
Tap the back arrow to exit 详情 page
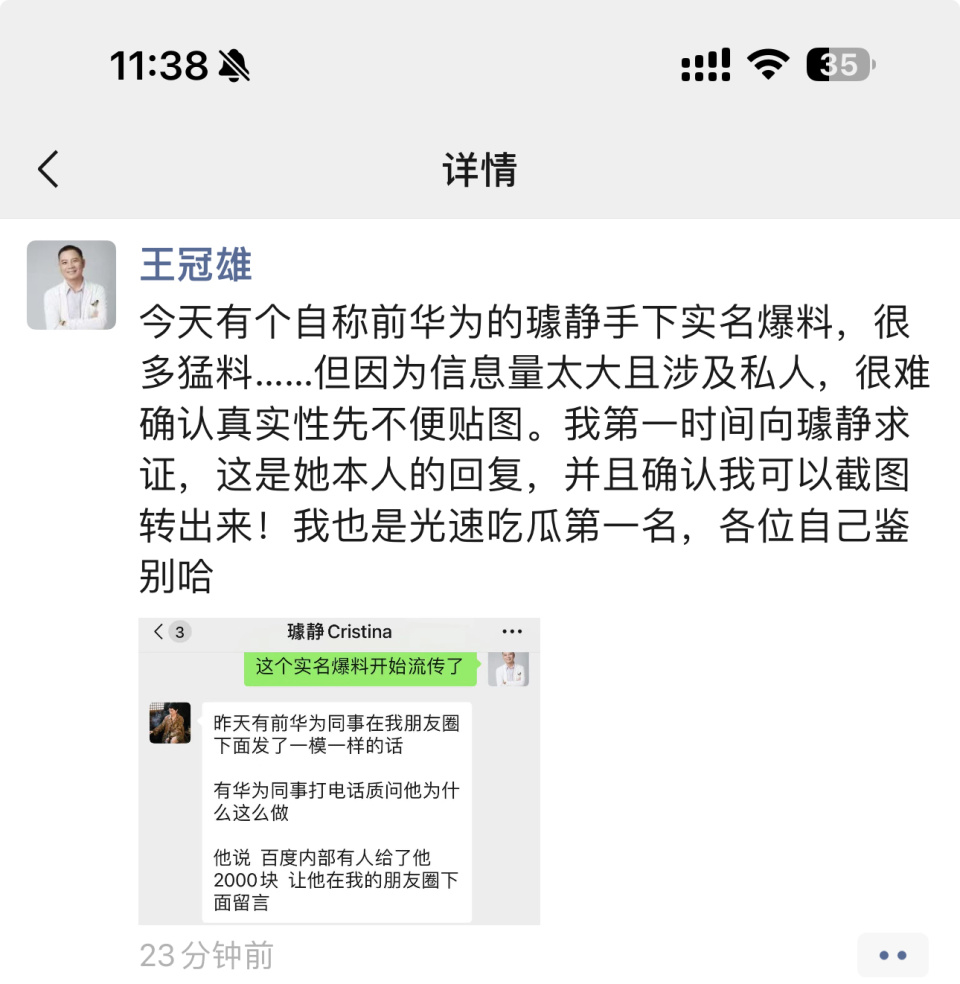(x=48, y=169)
